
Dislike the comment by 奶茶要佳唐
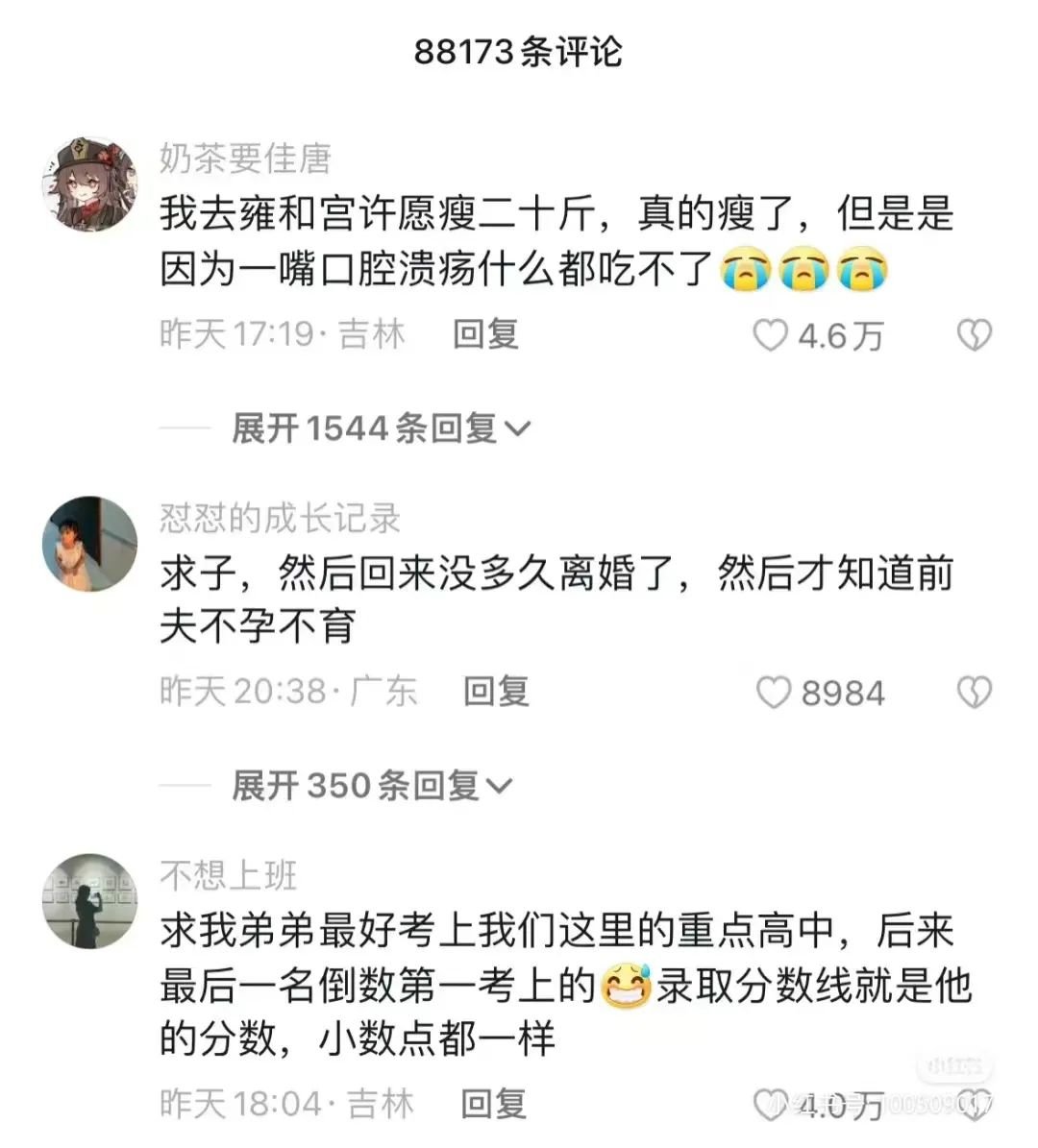coord(974,335)
